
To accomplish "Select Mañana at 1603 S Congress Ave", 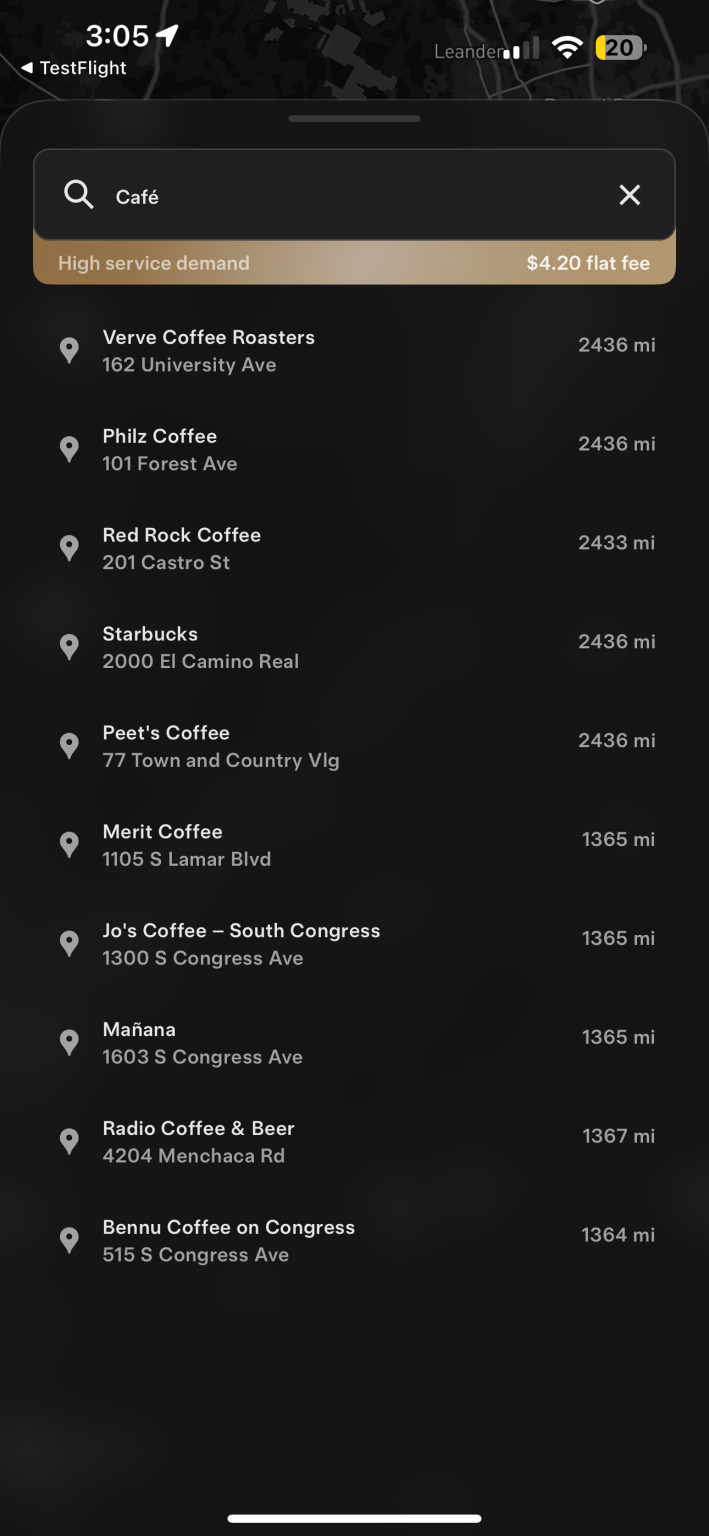I will [x=354, y=1044].
